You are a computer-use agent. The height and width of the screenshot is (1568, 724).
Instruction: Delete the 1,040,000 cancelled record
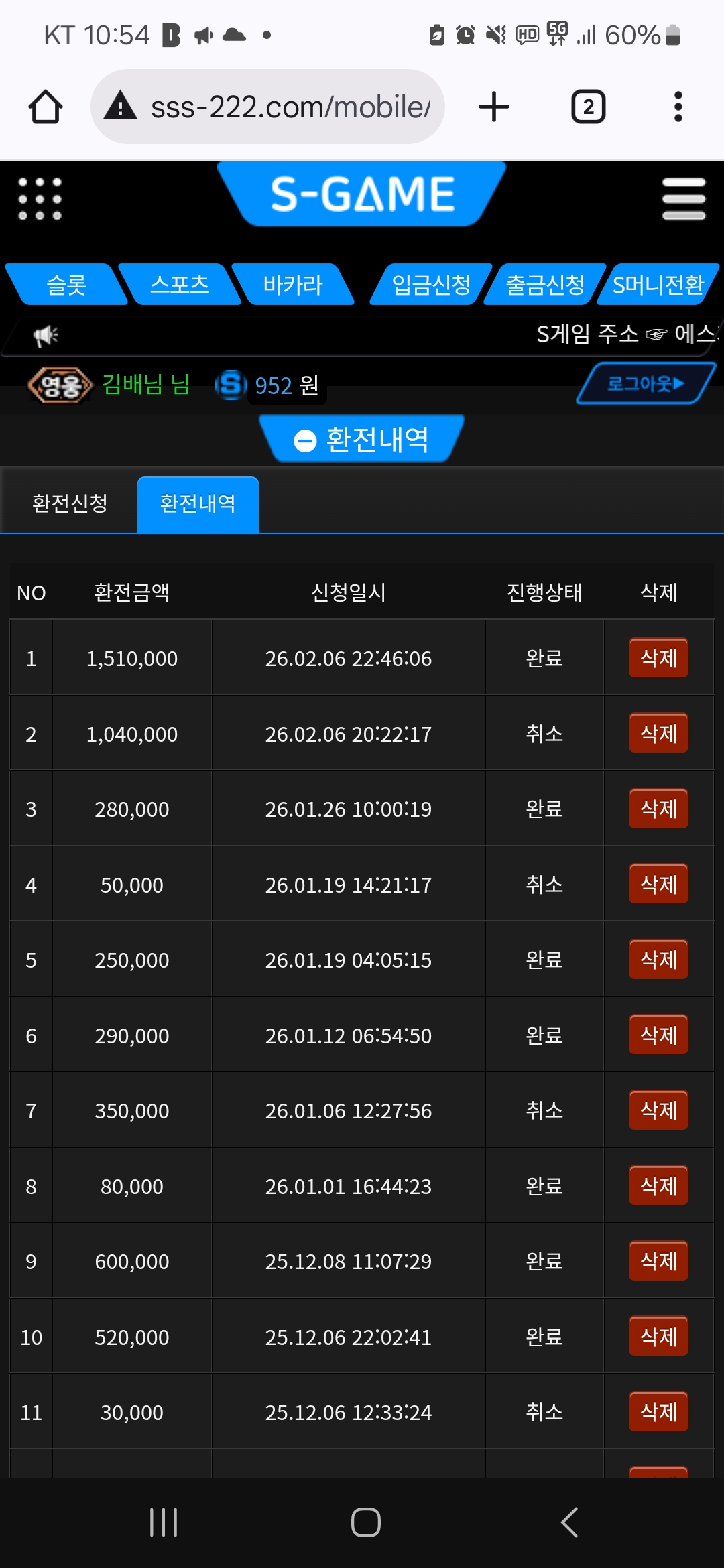[x=658, y=734]
